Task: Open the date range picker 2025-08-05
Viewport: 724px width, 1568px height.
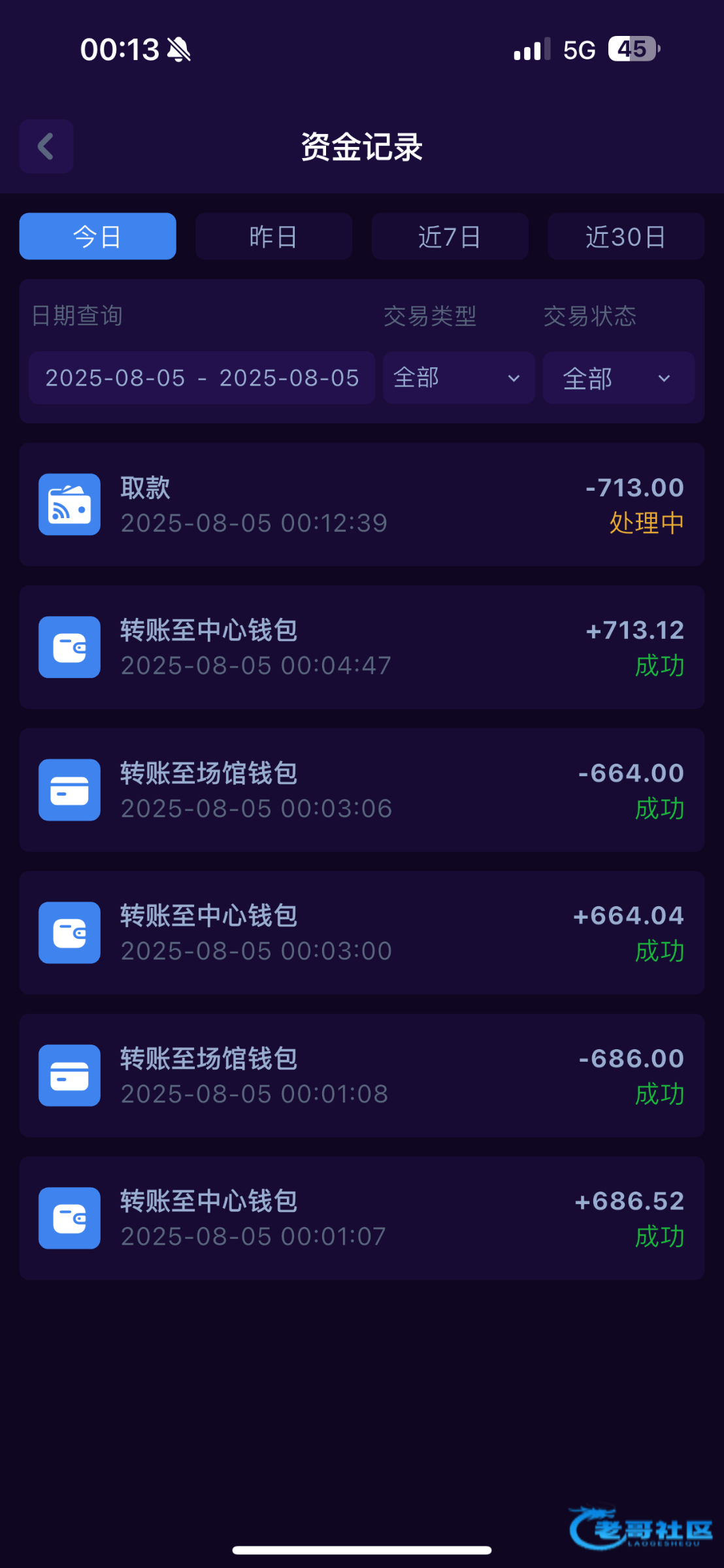Action: (x=202, y=378)
